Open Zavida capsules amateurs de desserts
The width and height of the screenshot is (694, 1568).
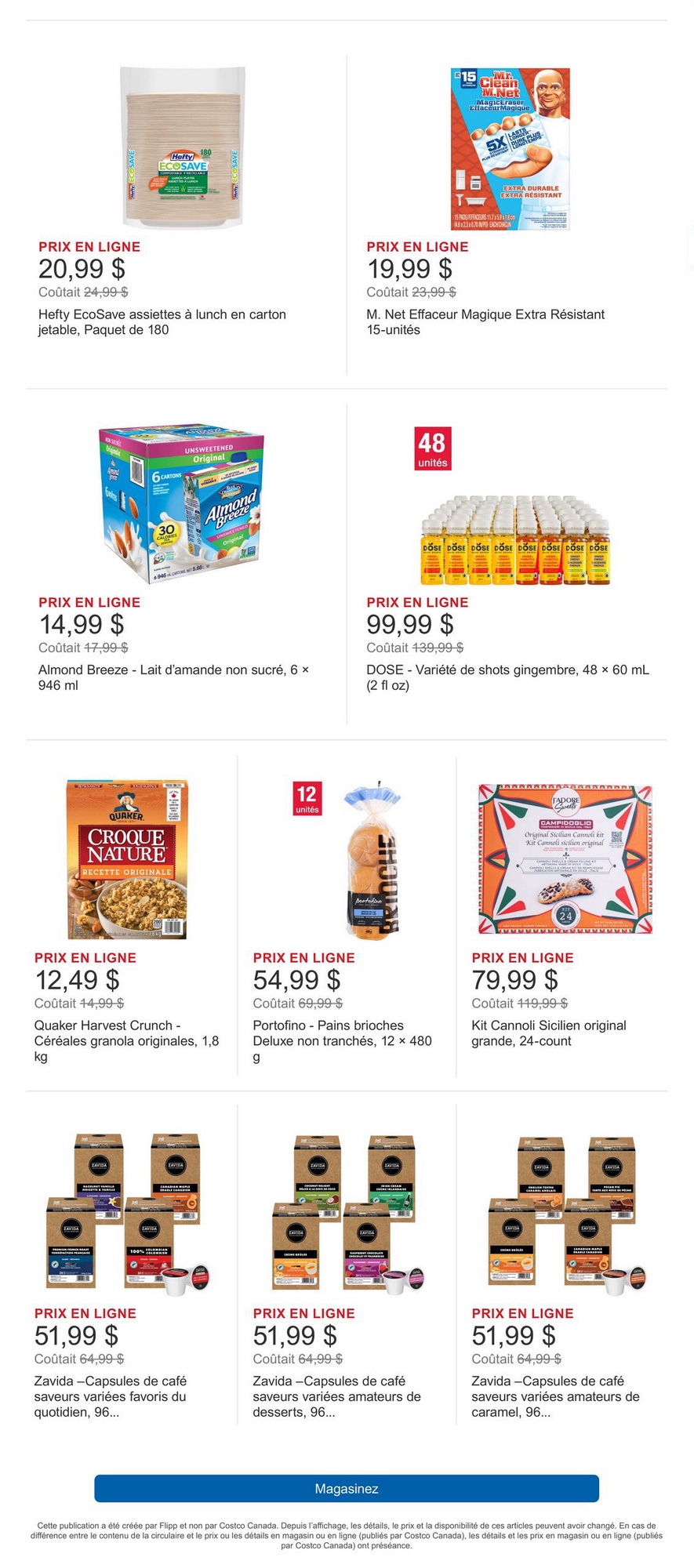pos(347,1212)
